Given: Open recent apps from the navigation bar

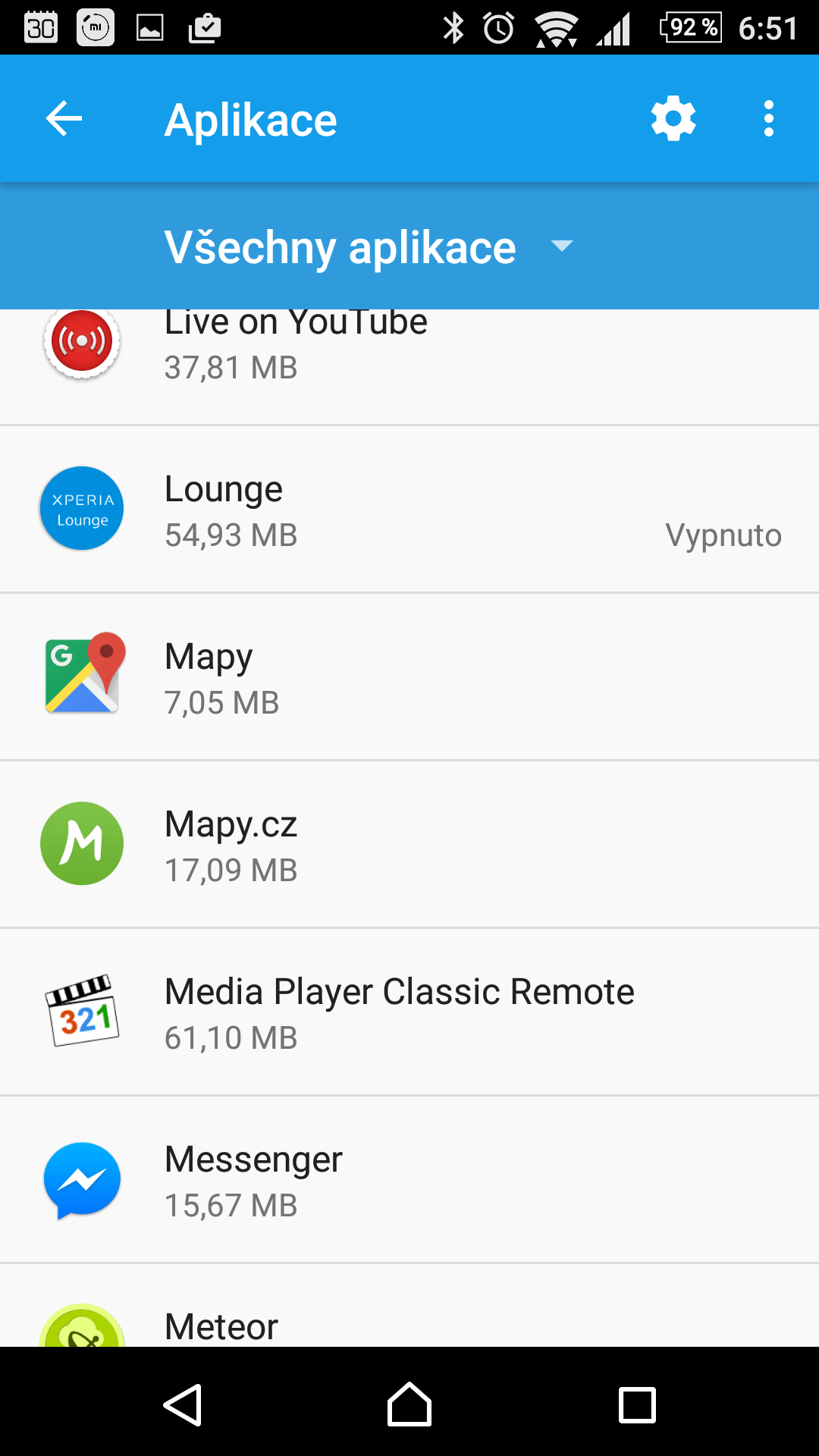Looking at the screenshot, I should click(637, 1404).
